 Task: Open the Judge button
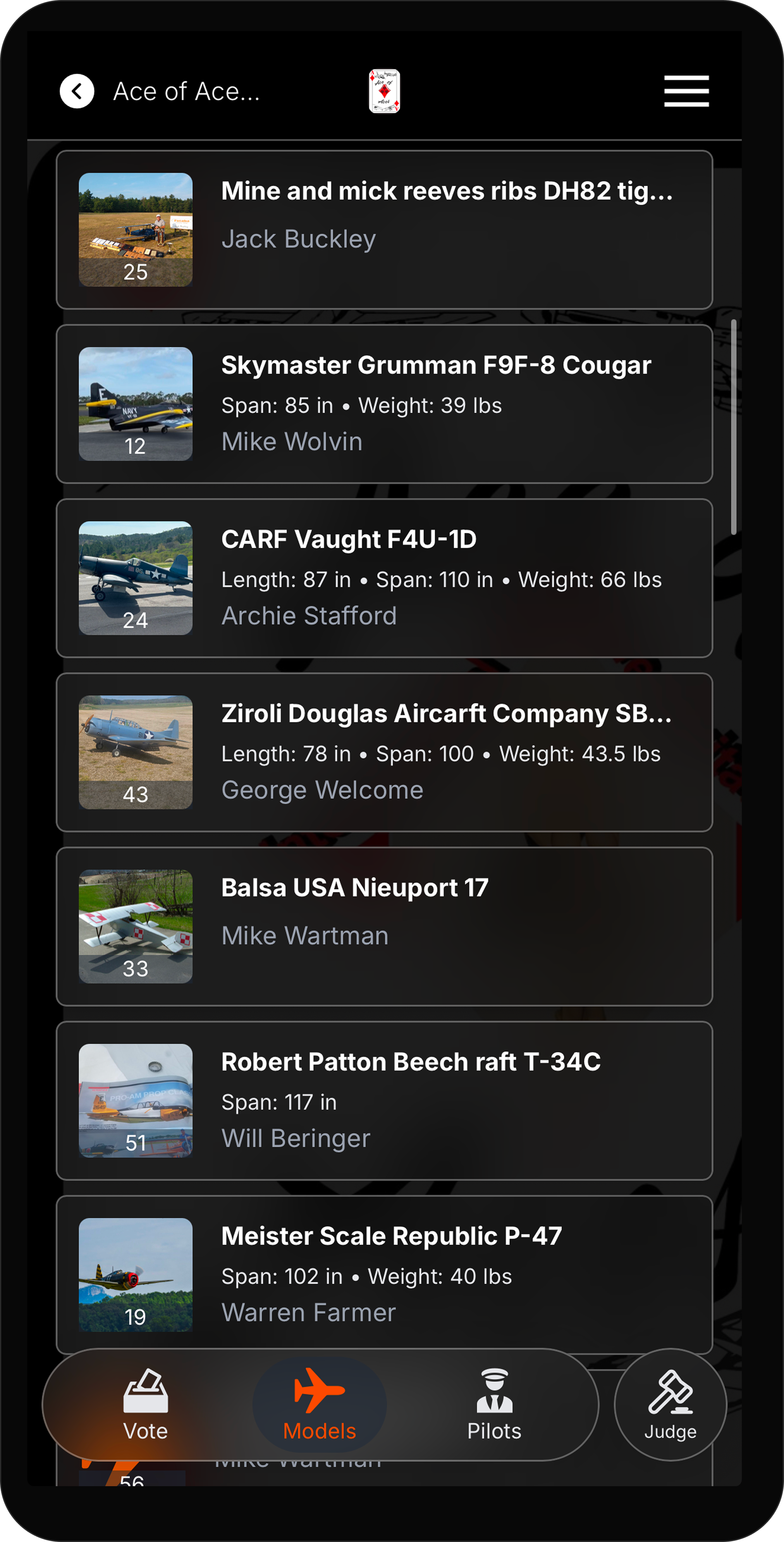click(x=670, y=1404)
